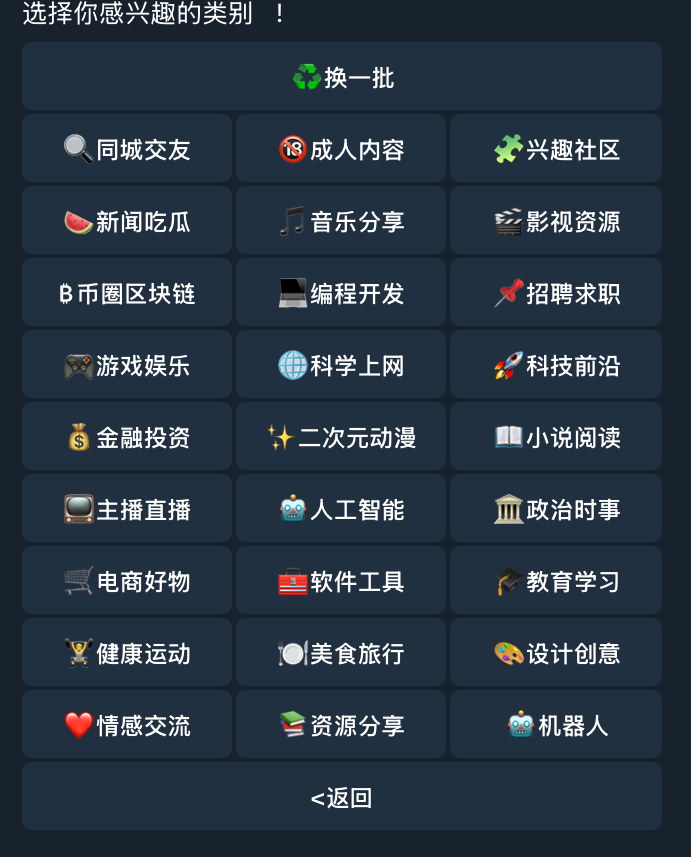Select the 同城交友 category

coord(127,149)
